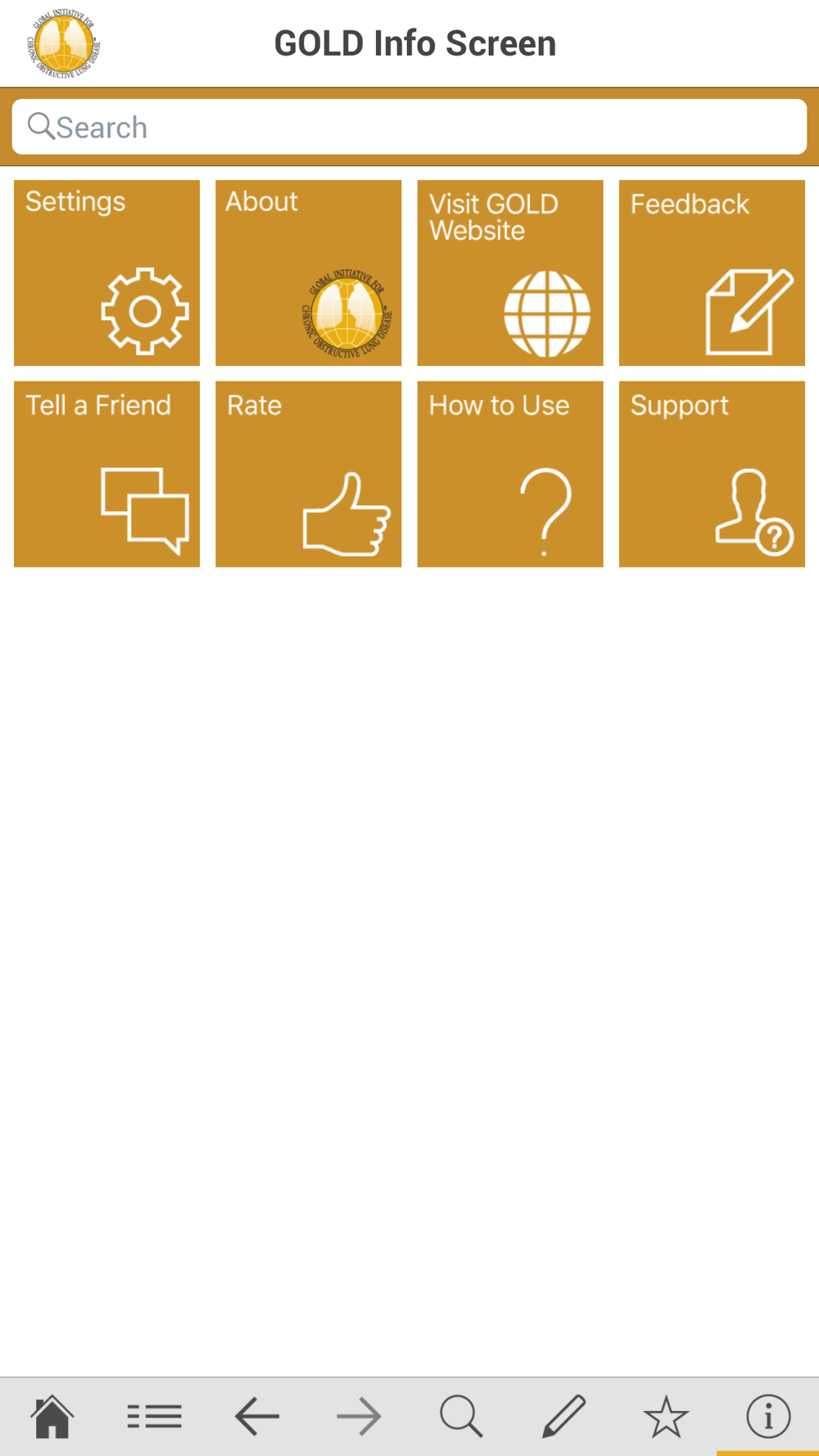This screenshot has height=1456, width=819.
Task: Select the info icon in bottom toolbar
Action: click(768, 1416)
